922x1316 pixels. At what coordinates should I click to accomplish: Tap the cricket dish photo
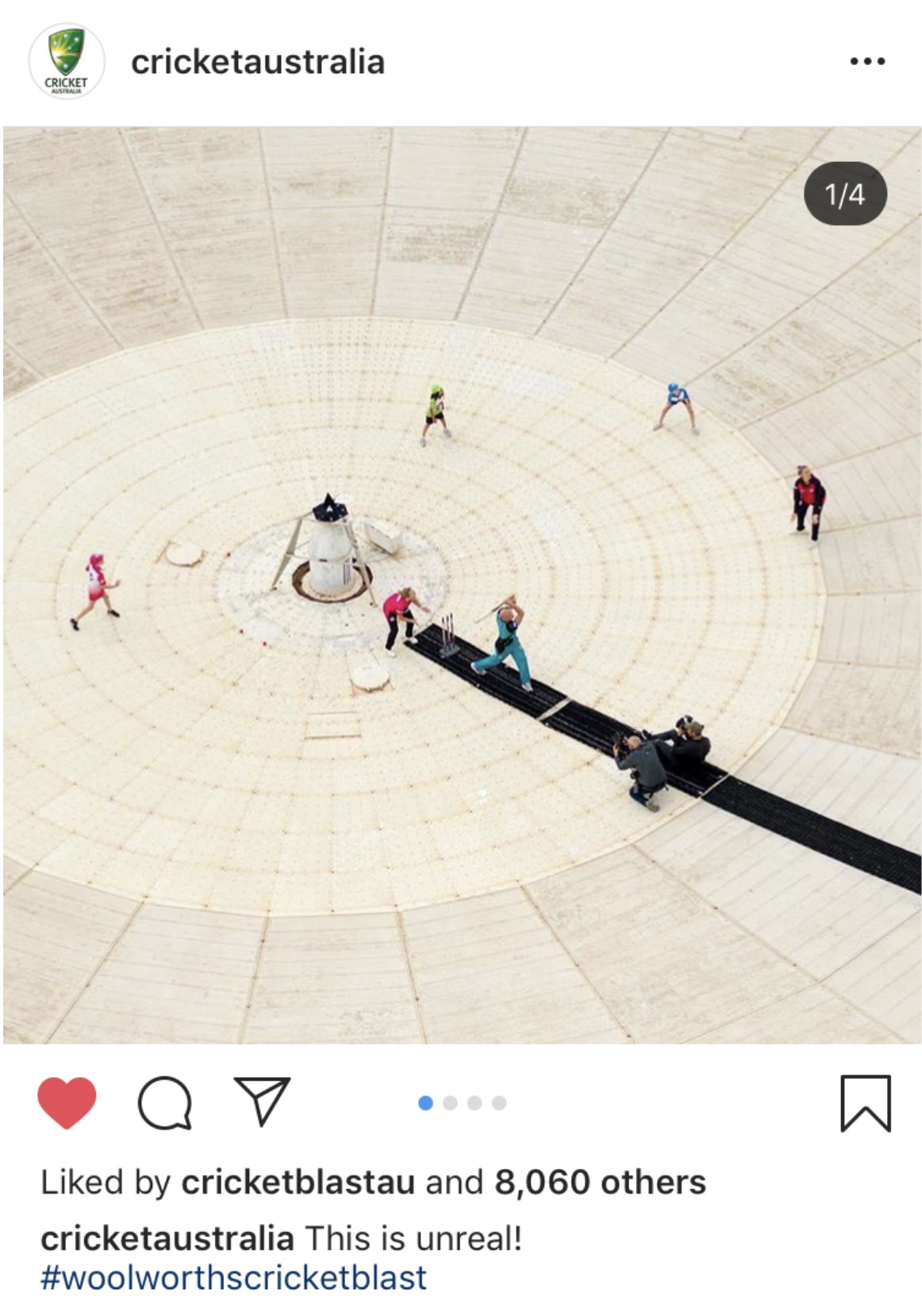pyautogui.click(x=462, y=584)
